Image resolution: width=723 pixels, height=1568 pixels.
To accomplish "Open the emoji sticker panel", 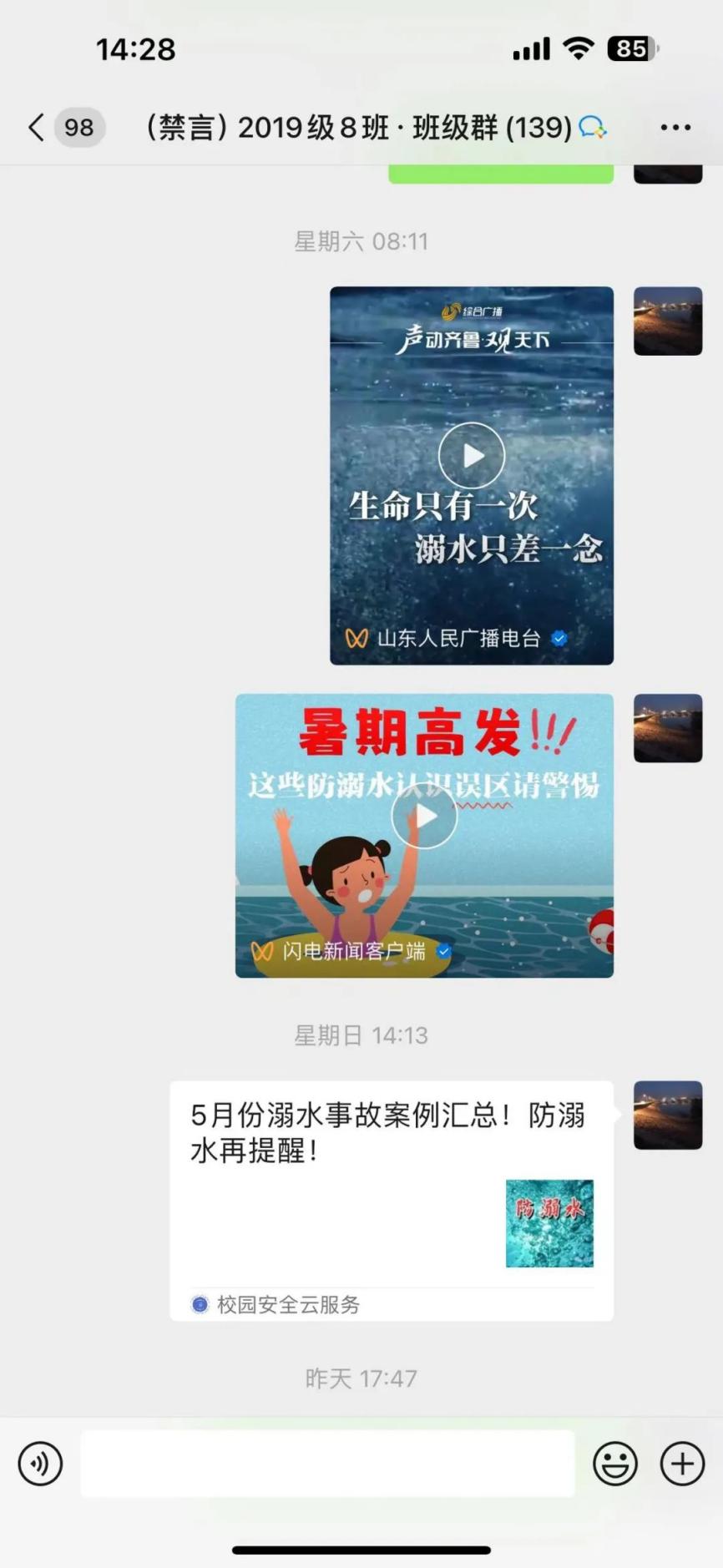I will tap(615, 1464).
